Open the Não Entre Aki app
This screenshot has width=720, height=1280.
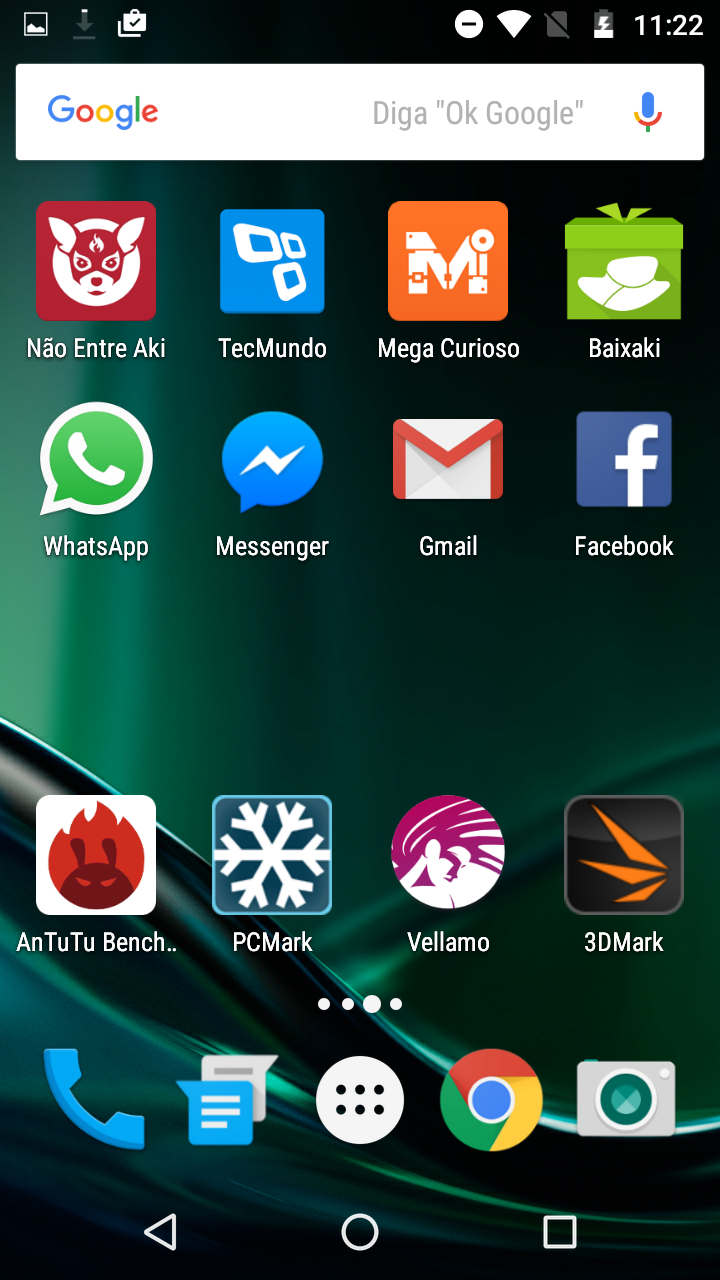pos(96,261)
